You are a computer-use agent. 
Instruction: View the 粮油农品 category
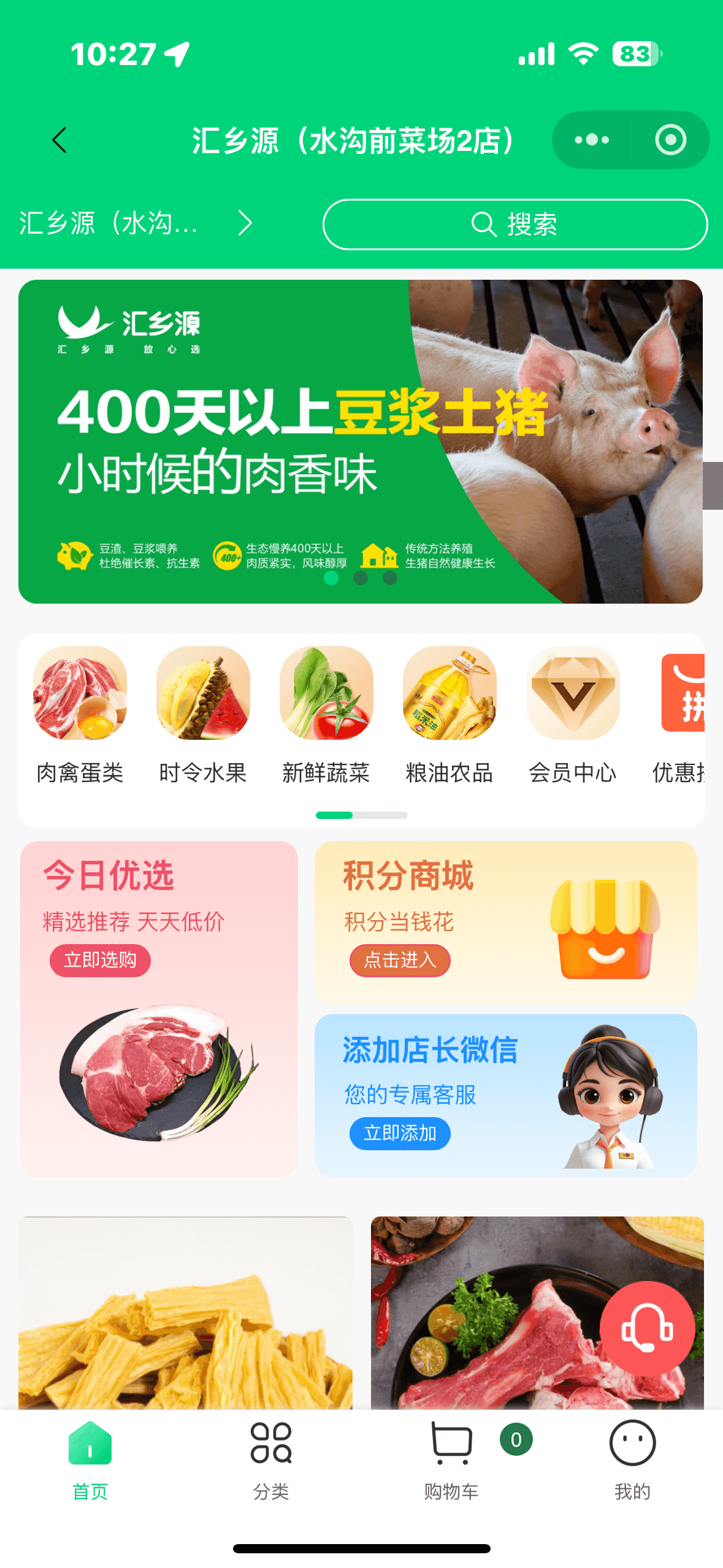[x=449, y=715]
